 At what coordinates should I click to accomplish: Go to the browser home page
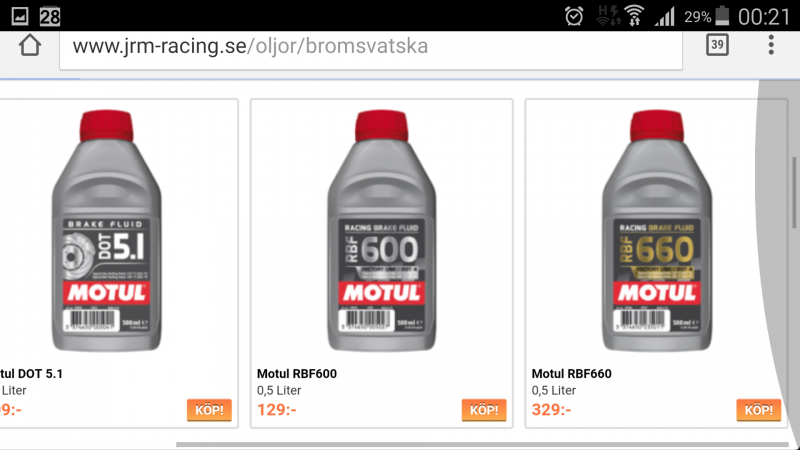(30, 46)
